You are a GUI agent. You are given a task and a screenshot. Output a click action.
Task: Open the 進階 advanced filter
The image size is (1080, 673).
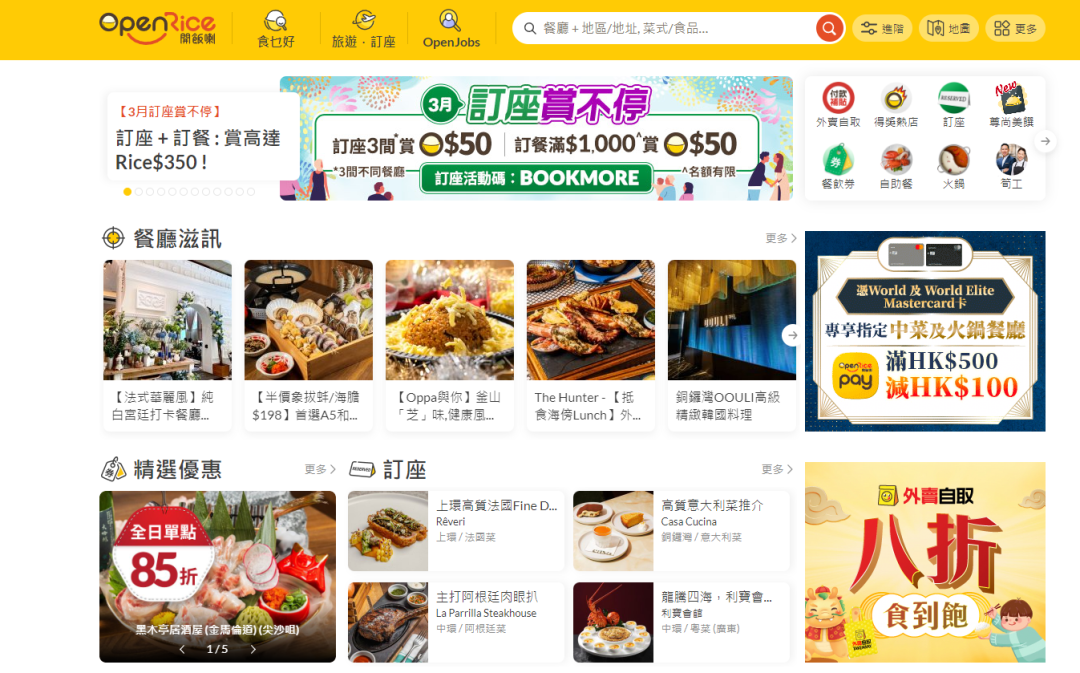coord(881,28)
